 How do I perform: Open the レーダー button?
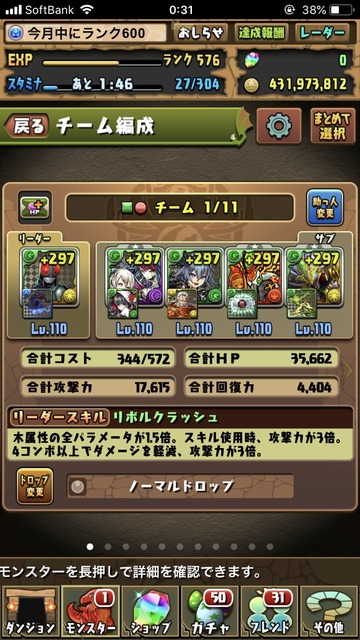(x=322, y=33)
